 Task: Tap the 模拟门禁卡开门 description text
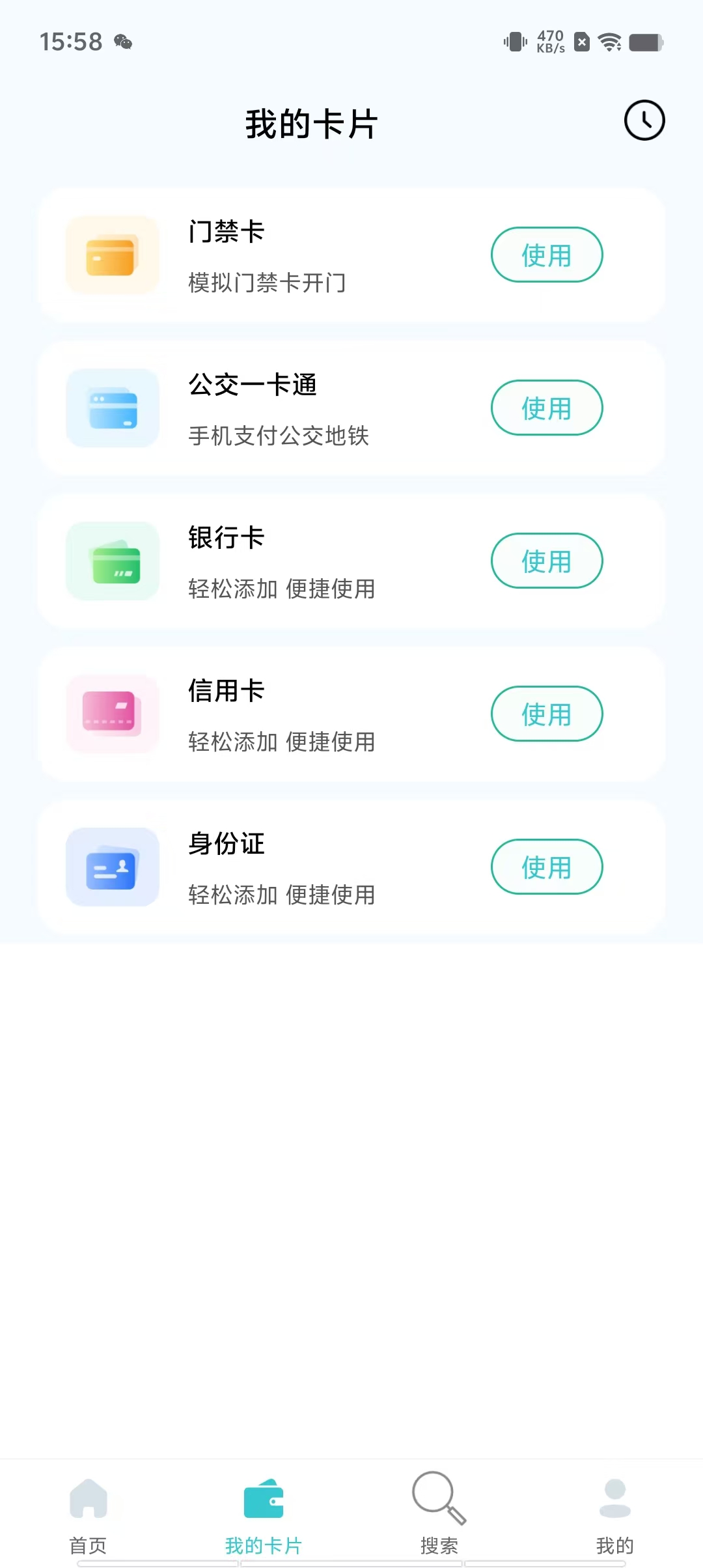(267, 285)
